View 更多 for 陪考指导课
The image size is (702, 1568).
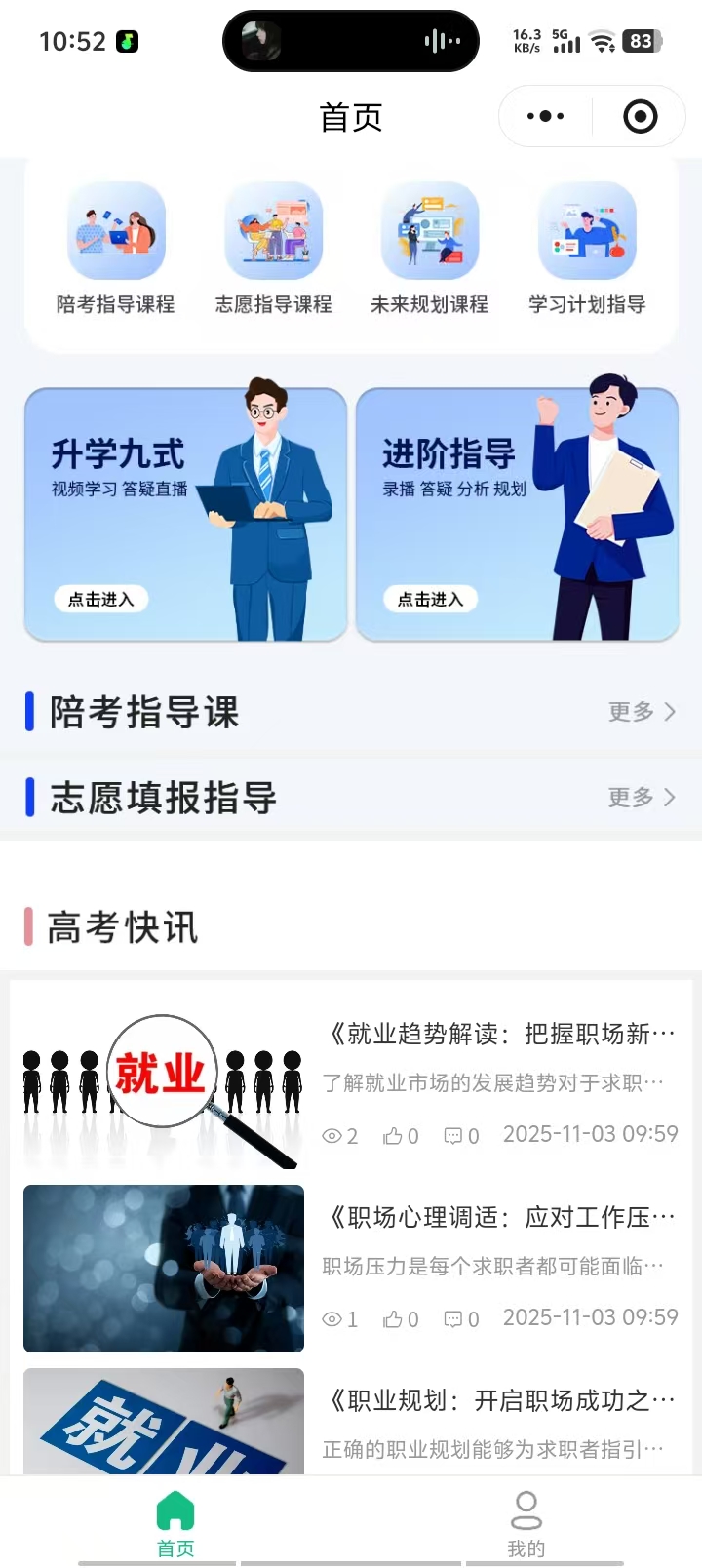(x=642, y=712)
